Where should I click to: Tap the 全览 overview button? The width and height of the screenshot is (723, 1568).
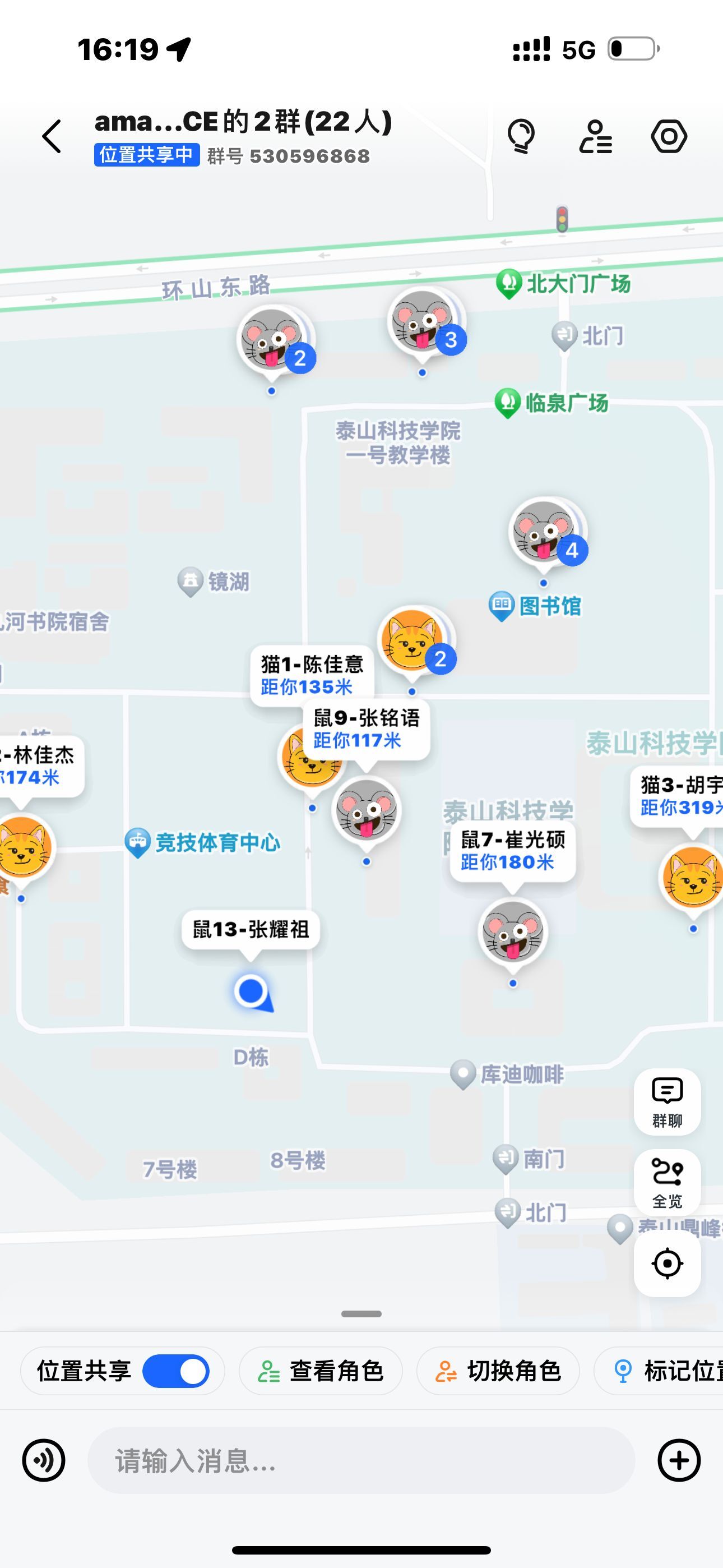667,1182
